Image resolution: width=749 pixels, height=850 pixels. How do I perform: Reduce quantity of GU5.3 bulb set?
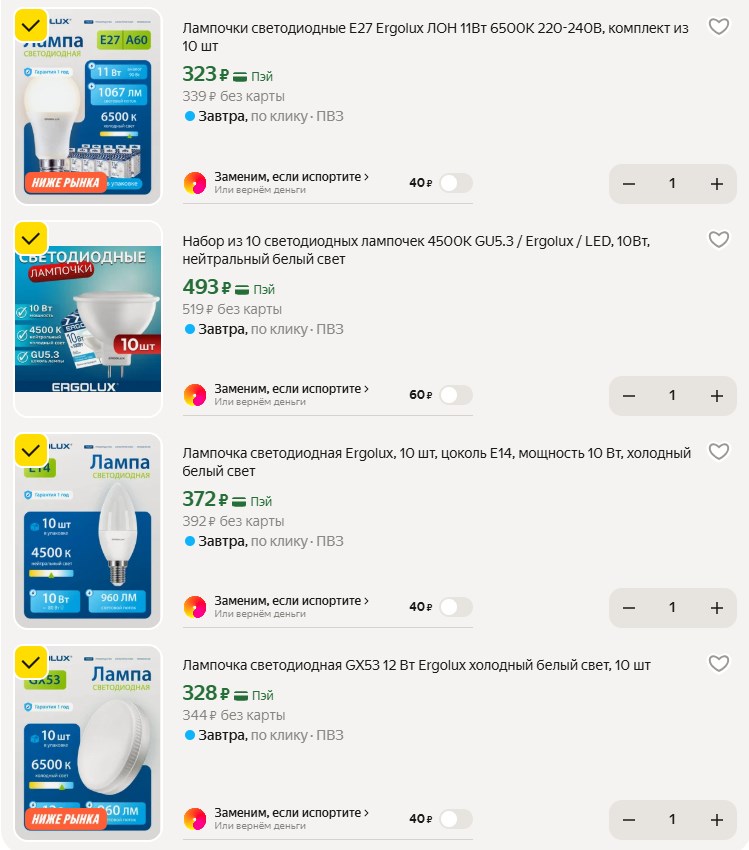point(629,396)
